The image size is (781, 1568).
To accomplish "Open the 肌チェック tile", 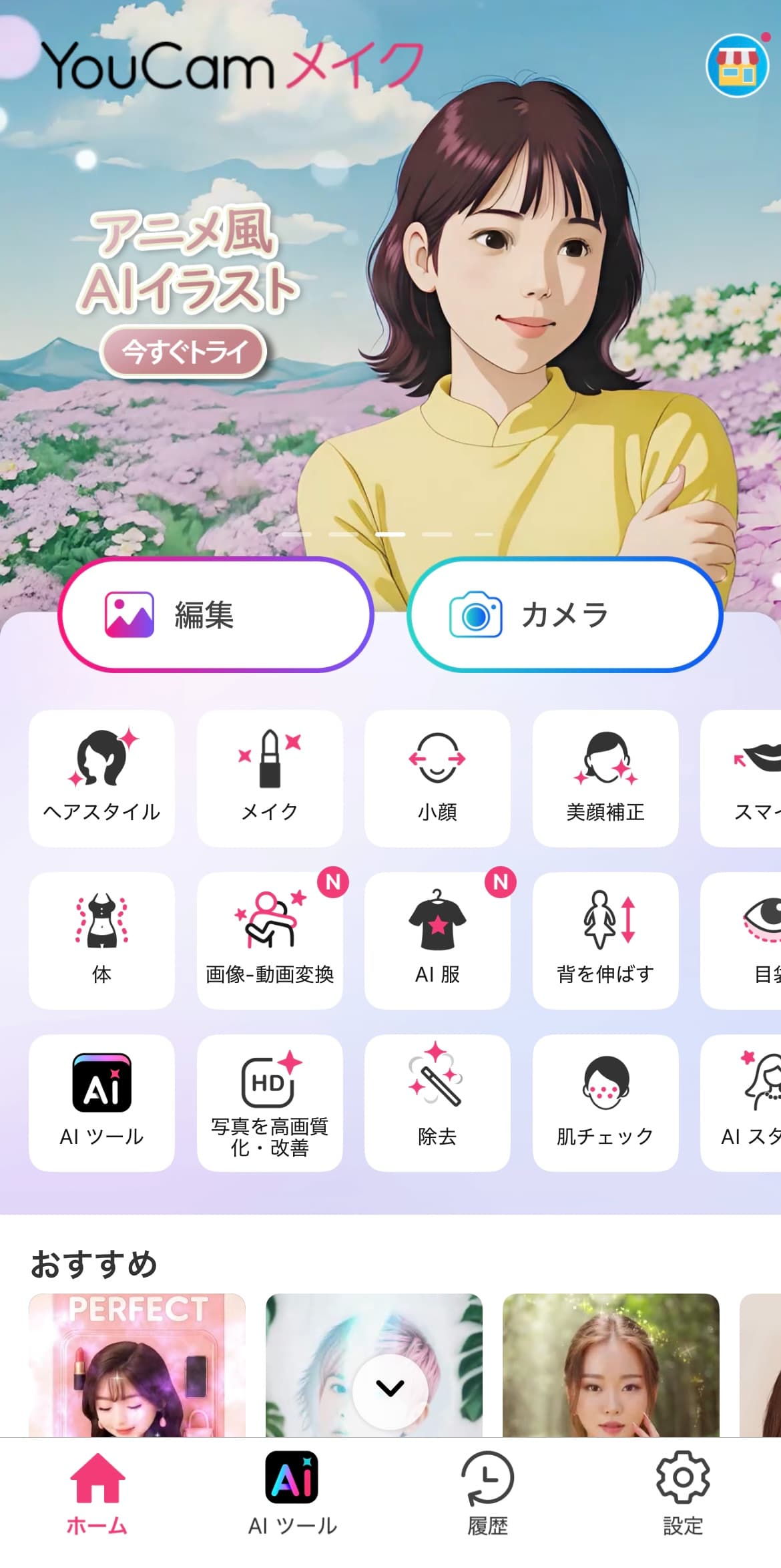I will [x=605, y=1103].
